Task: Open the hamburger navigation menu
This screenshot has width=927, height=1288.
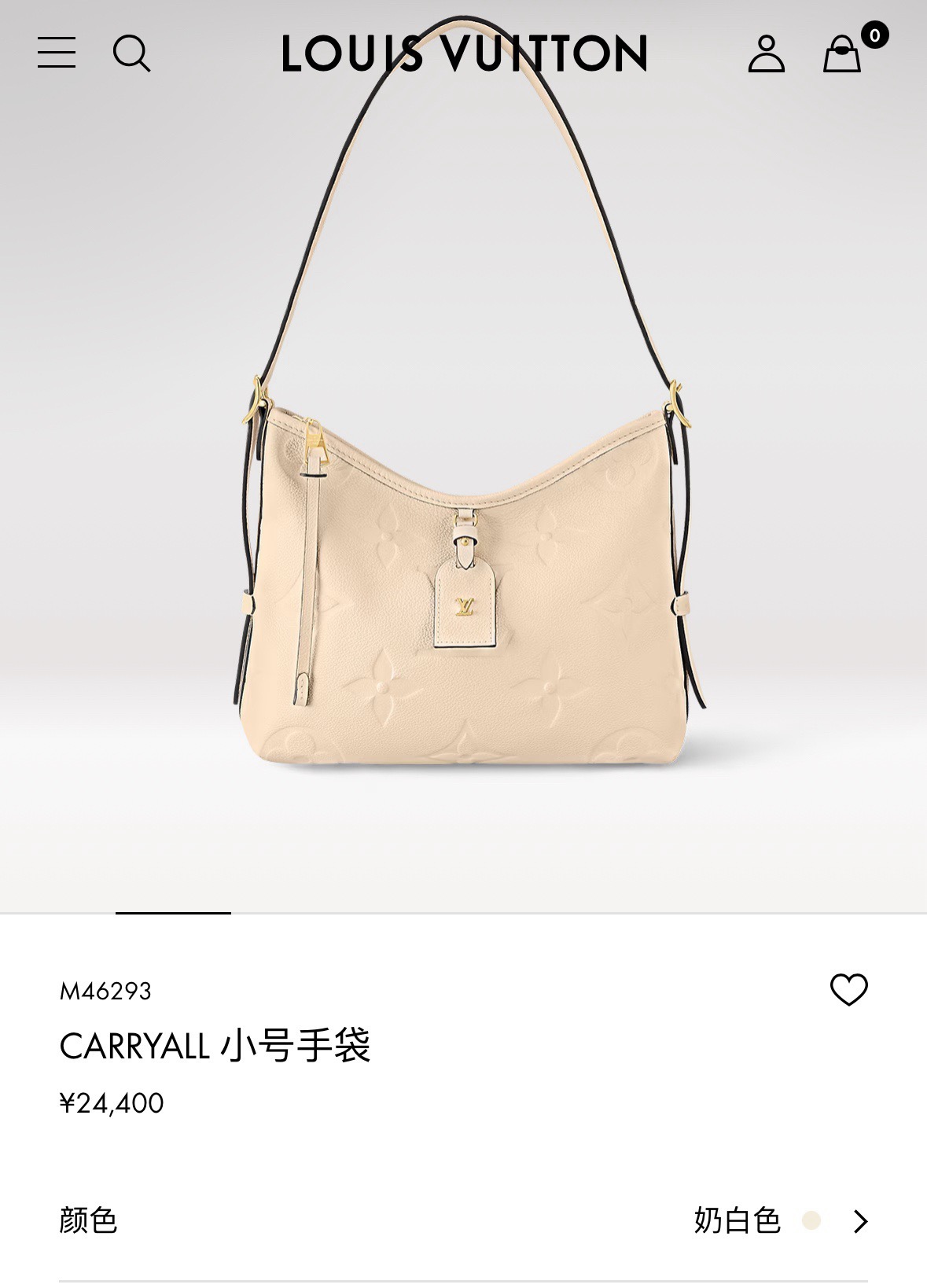Action: pyautogui.click(x=57, y=53)
